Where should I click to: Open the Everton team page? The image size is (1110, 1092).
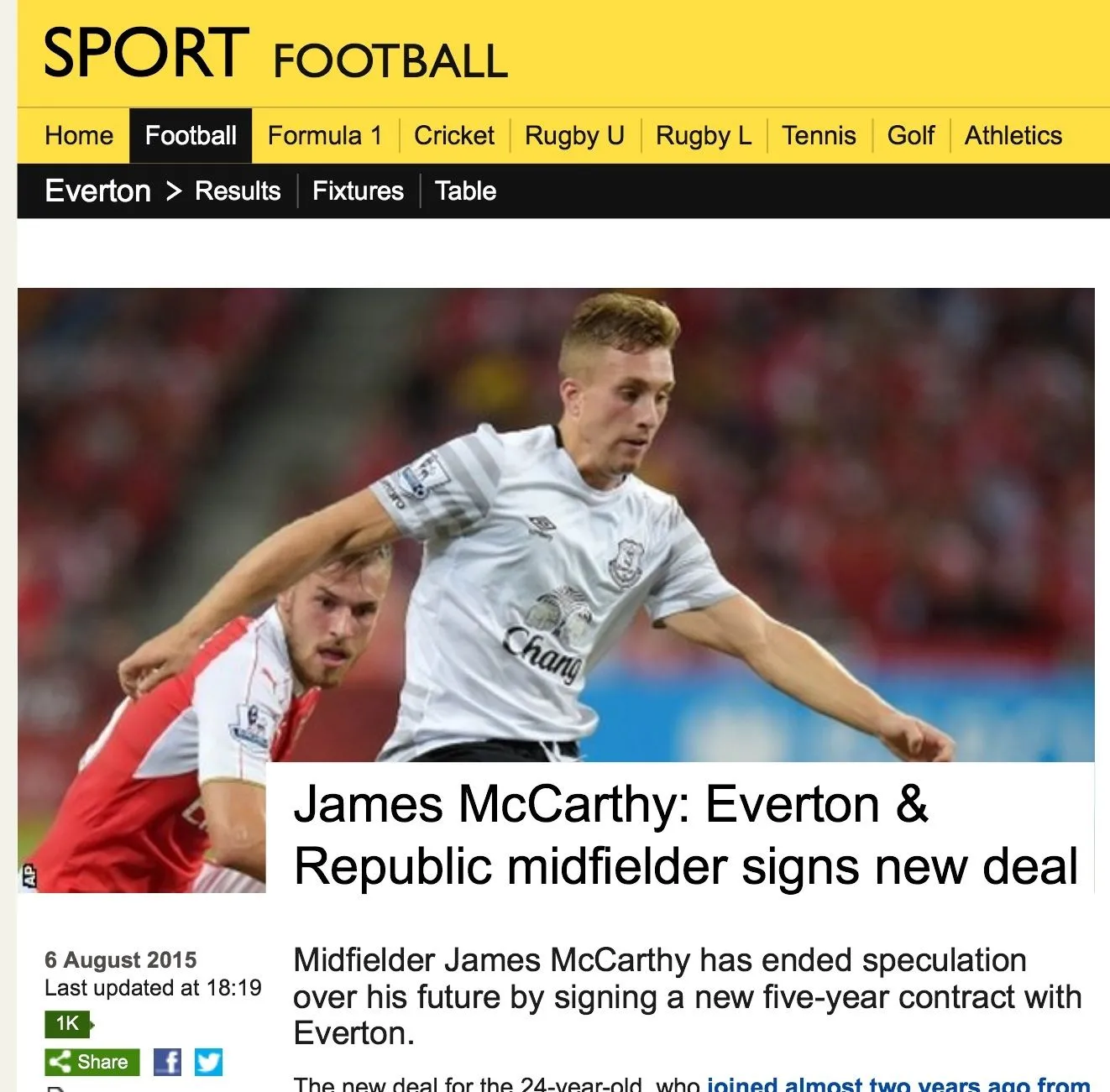[x=97, y=191]
